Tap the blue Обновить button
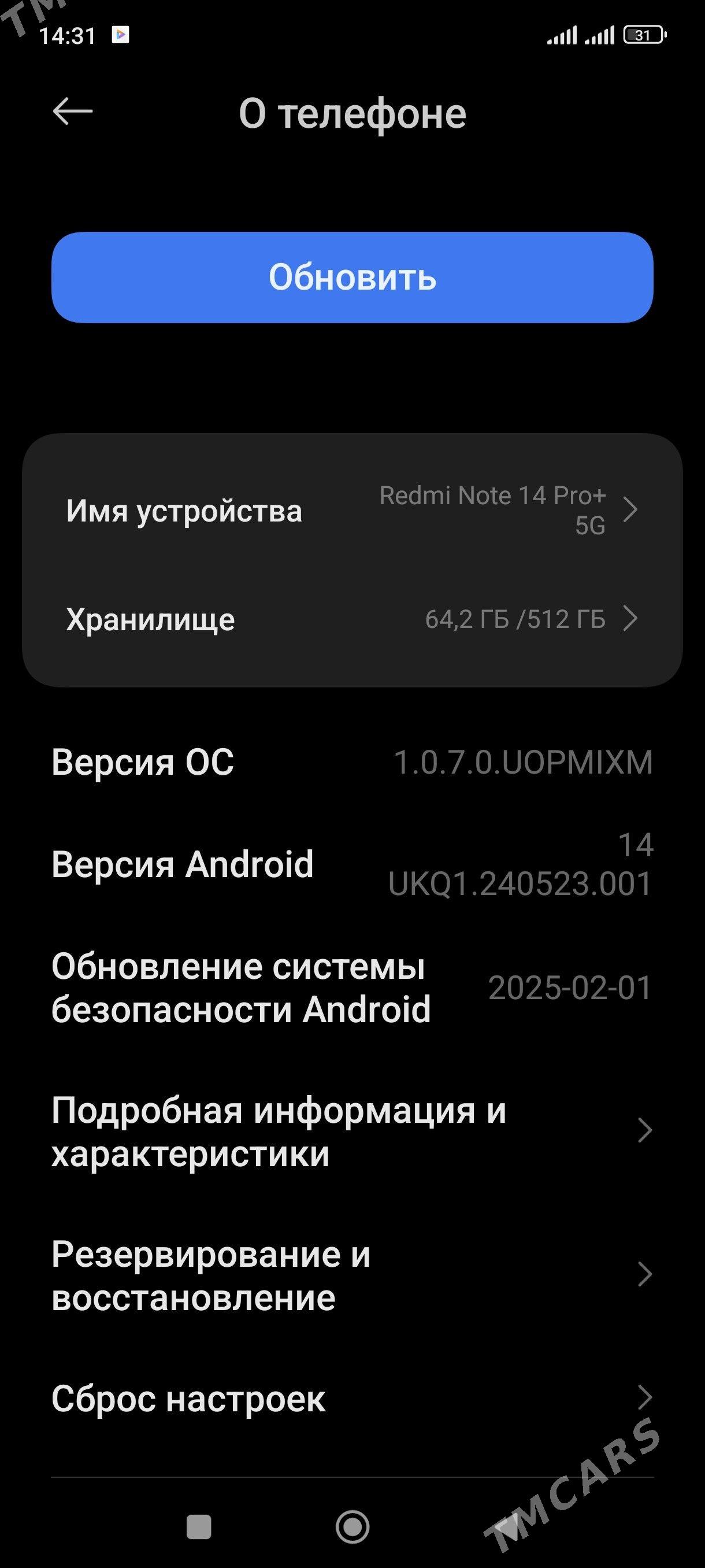This screenshot has height=1568, width=705. 352,278
